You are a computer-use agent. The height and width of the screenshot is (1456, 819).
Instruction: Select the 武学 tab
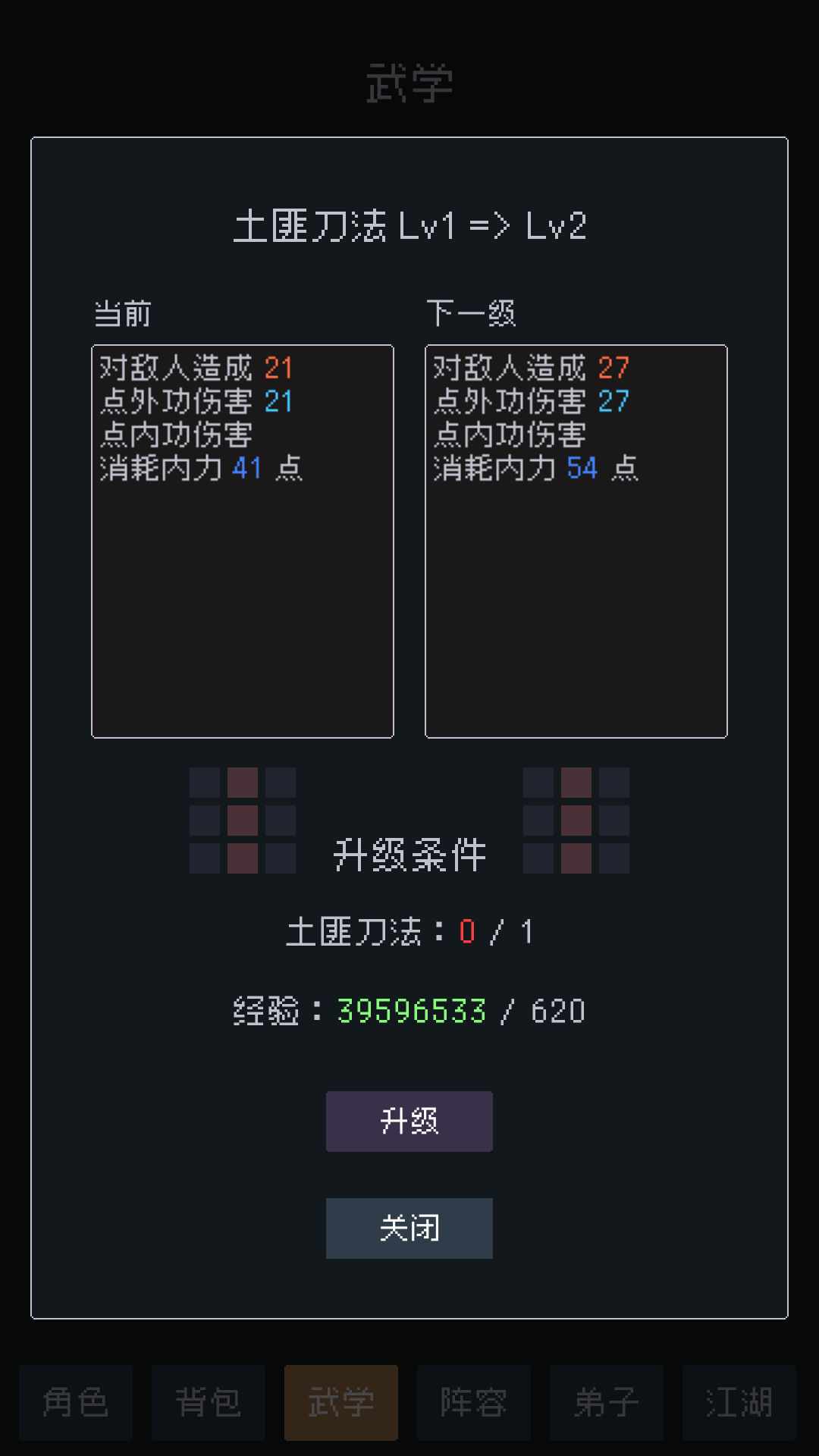pos(341,1402)
